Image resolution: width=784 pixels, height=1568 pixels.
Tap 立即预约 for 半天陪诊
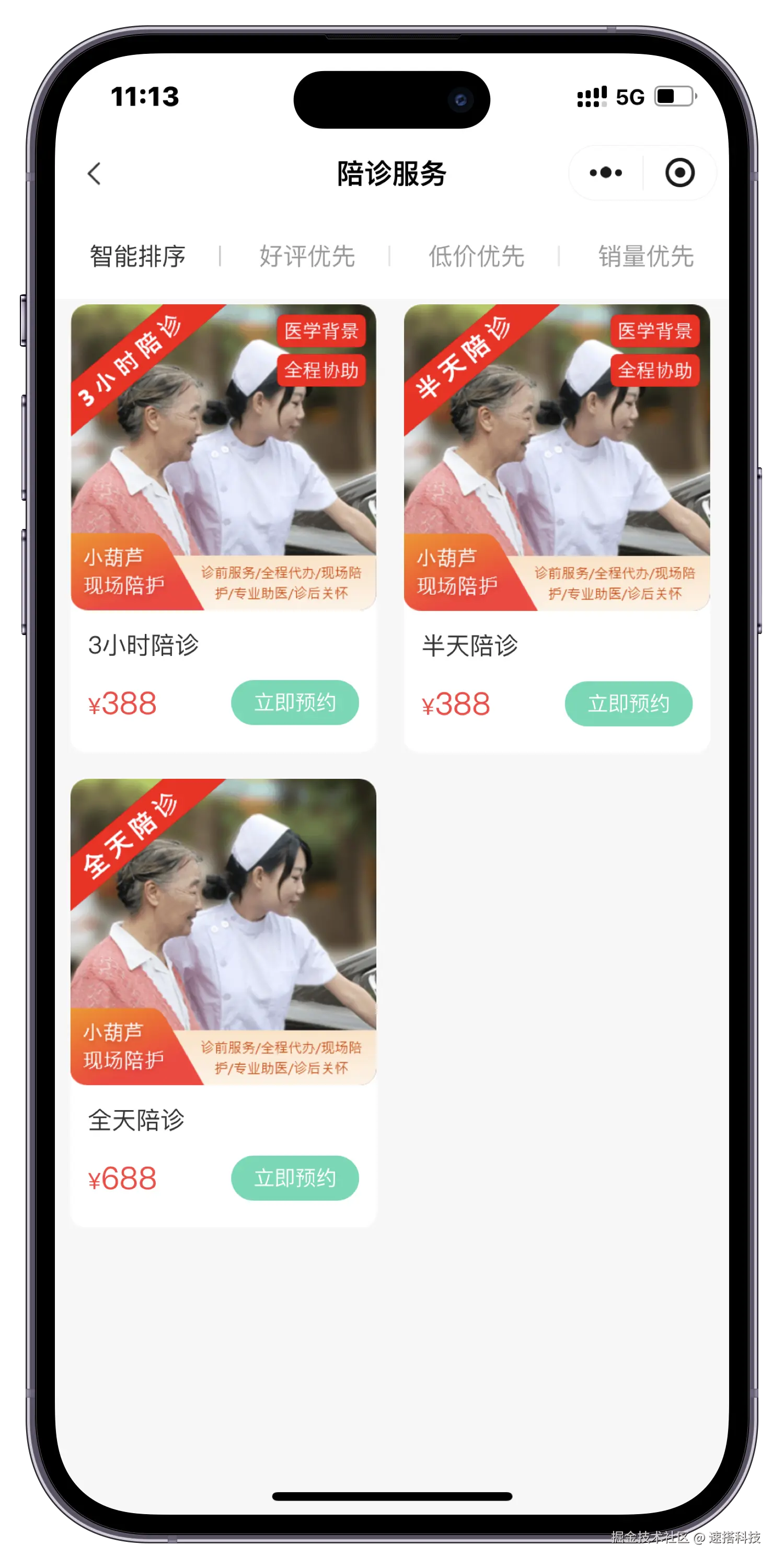628,704
